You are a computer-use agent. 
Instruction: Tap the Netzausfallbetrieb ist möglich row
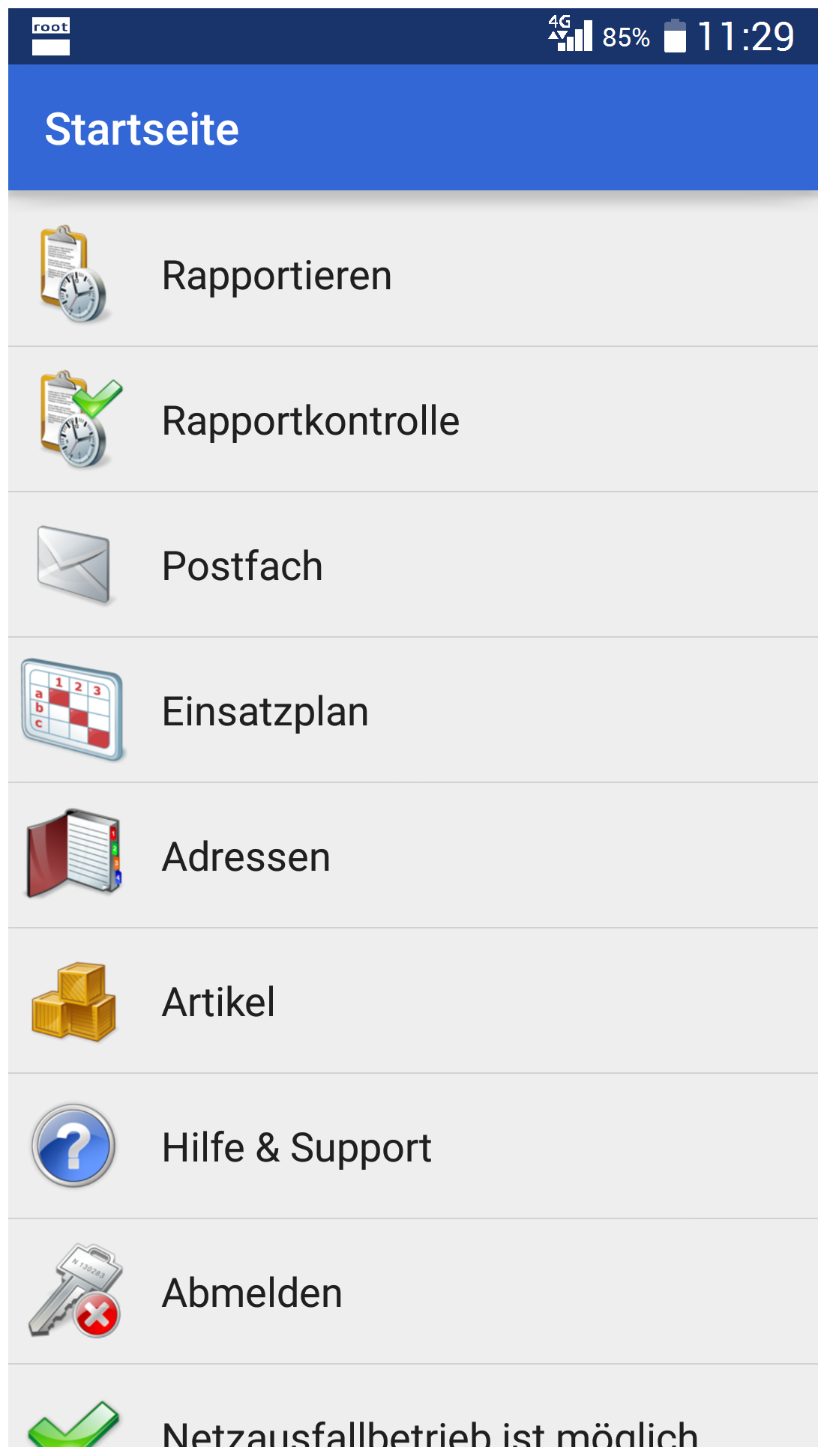413,1407
